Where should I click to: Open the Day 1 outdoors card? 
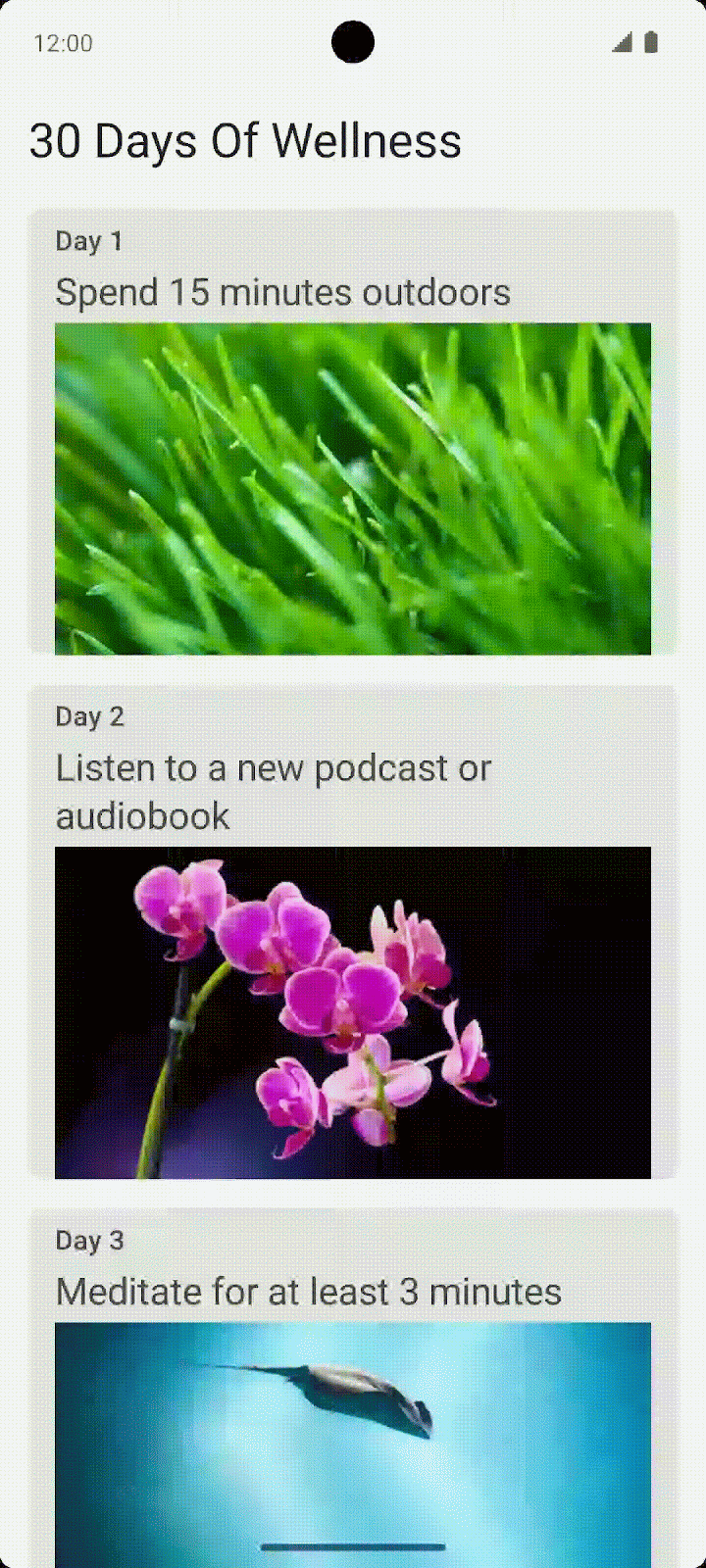click(x=353, y=432)
